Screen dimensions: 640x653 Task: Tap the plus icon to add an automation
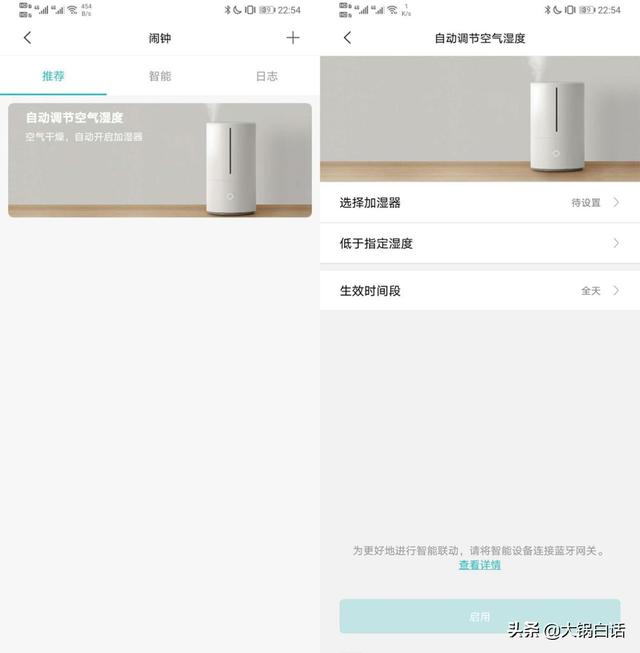pyautogui.click(x=293, y=38)
